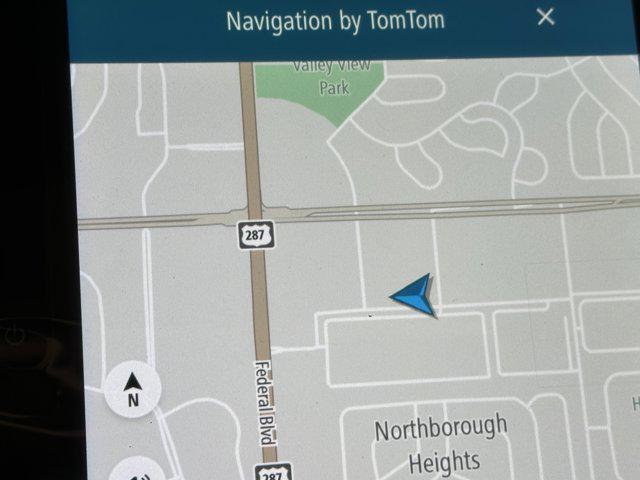Tap the north compass orientation button
The image size is (640, 480).
(132, 389)
